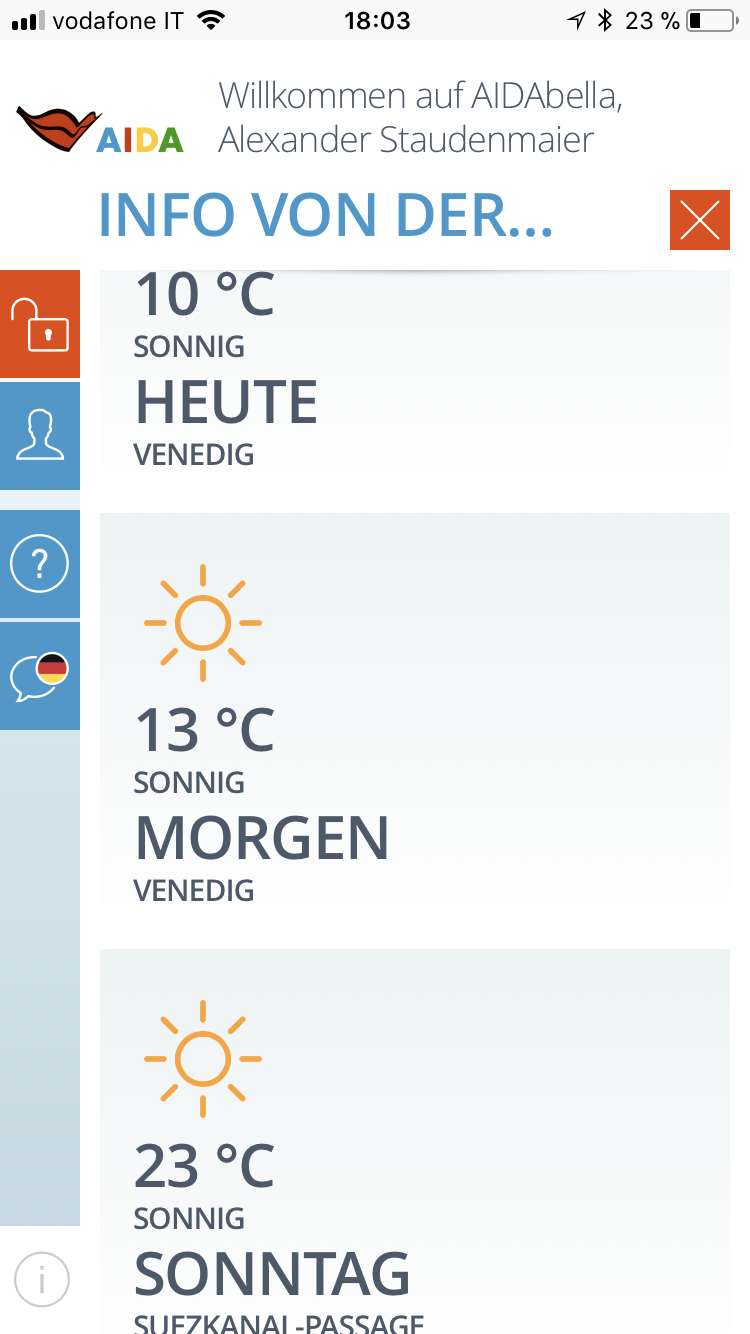This screenshot has width=750, height=1334.
Task: Open the question mark help icon
Action: tap(40, 564)
